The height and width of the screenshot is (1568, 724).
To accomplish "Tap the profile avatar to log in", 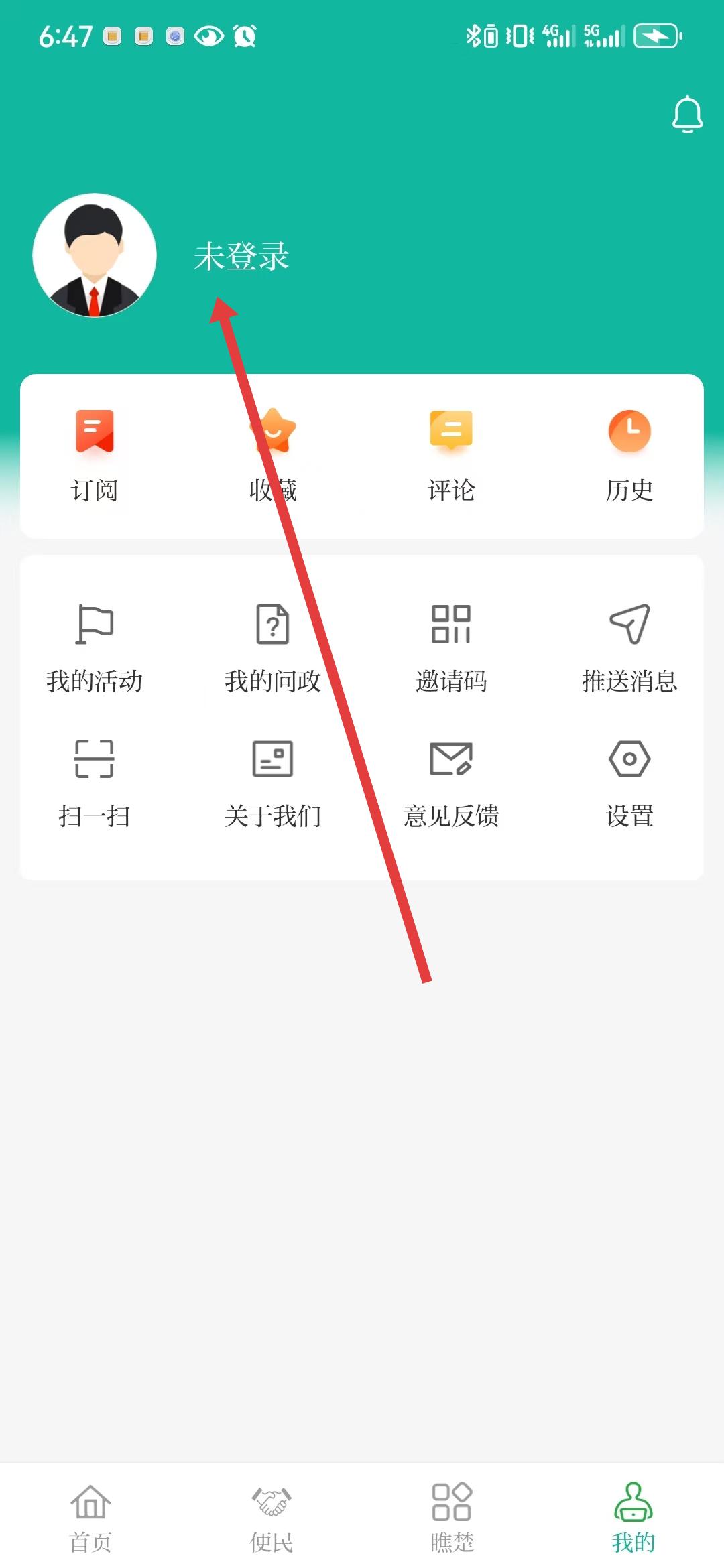I will 95,255.
